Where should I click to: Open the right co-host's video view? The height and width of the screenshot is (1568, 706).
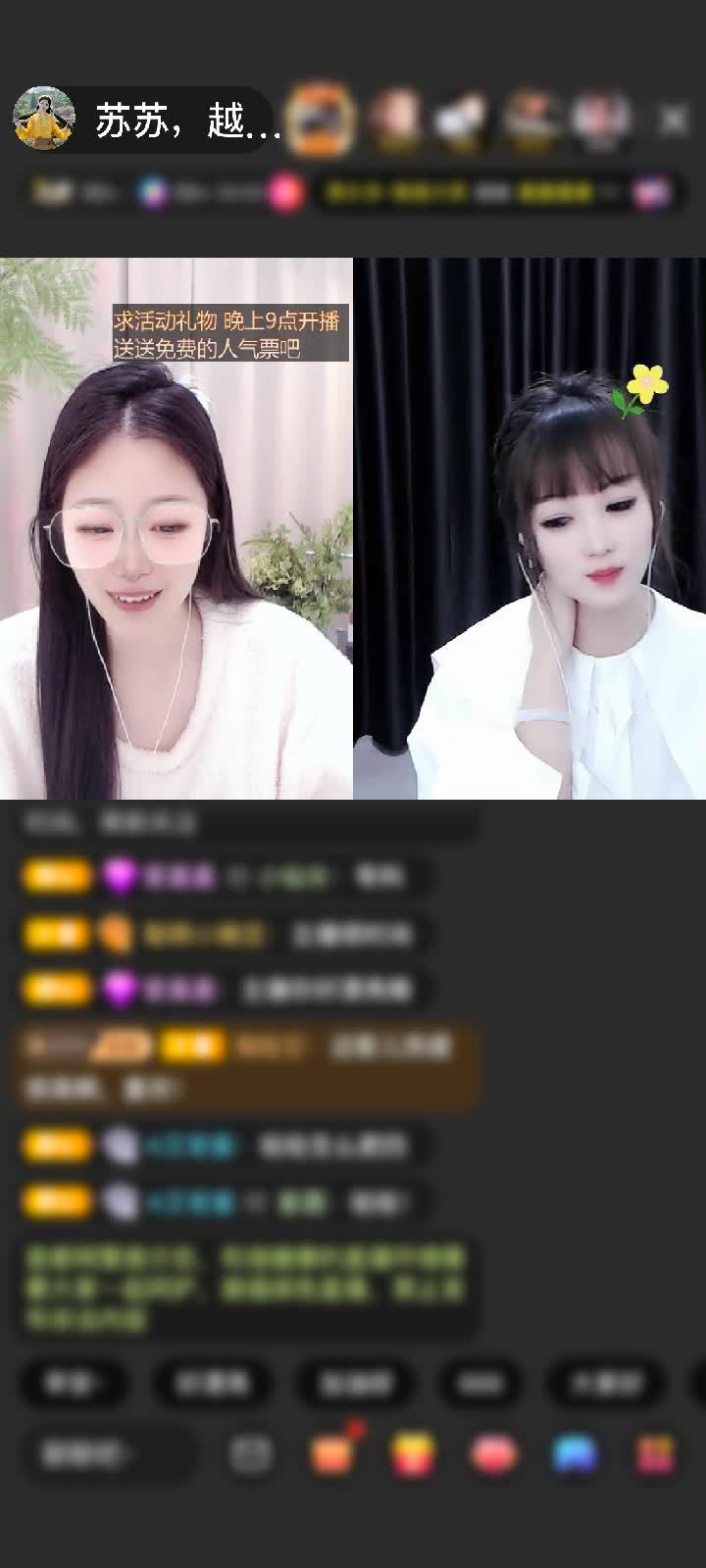tap(529, 527)
